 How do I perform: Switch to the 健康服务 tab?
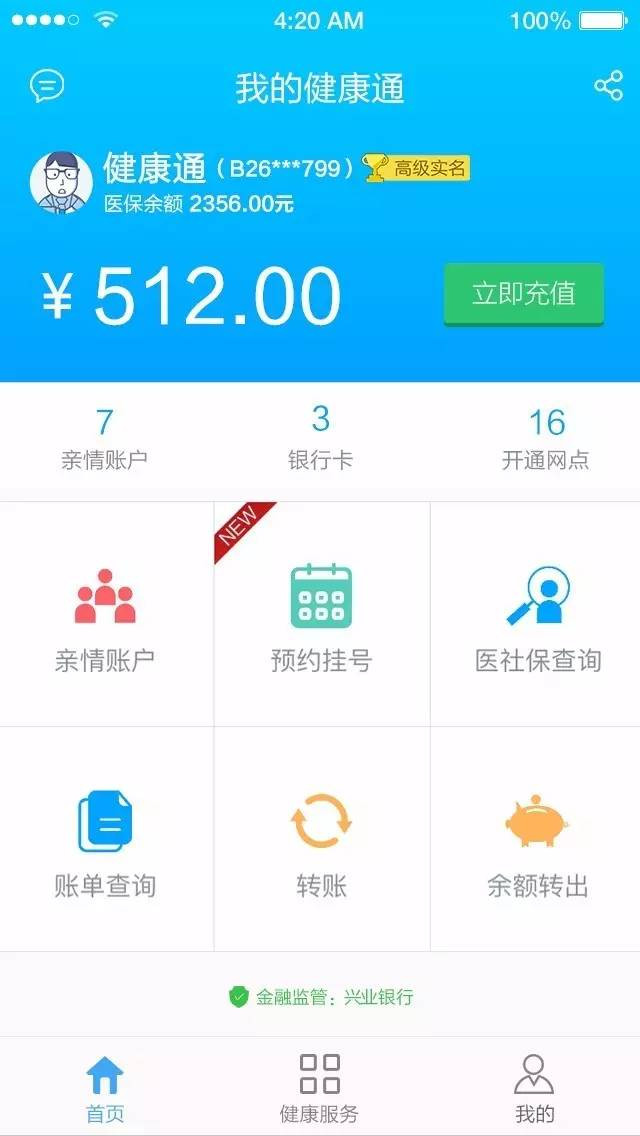[319, 1088]
